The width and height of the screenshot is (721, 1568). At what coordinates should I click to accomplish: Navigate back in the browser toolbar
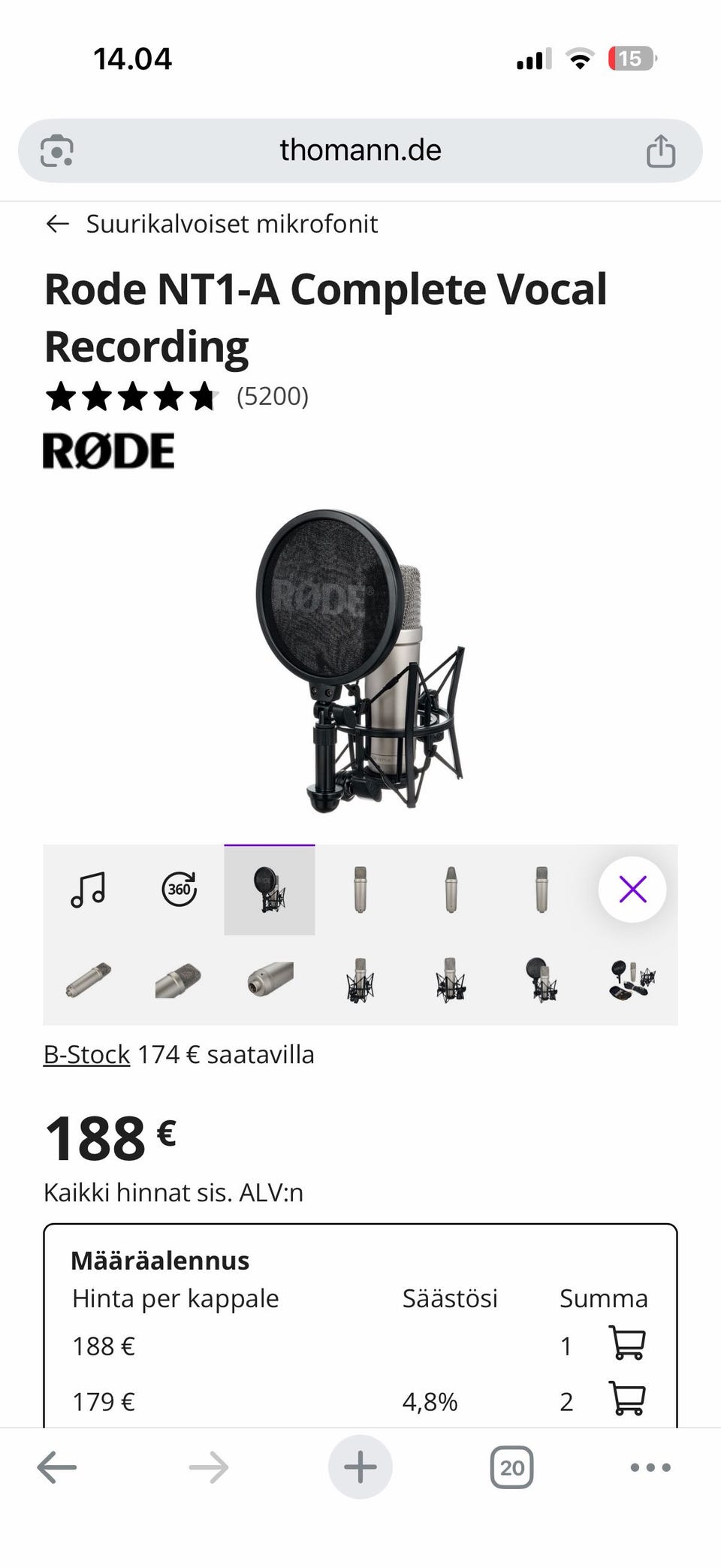point(57,1467)
